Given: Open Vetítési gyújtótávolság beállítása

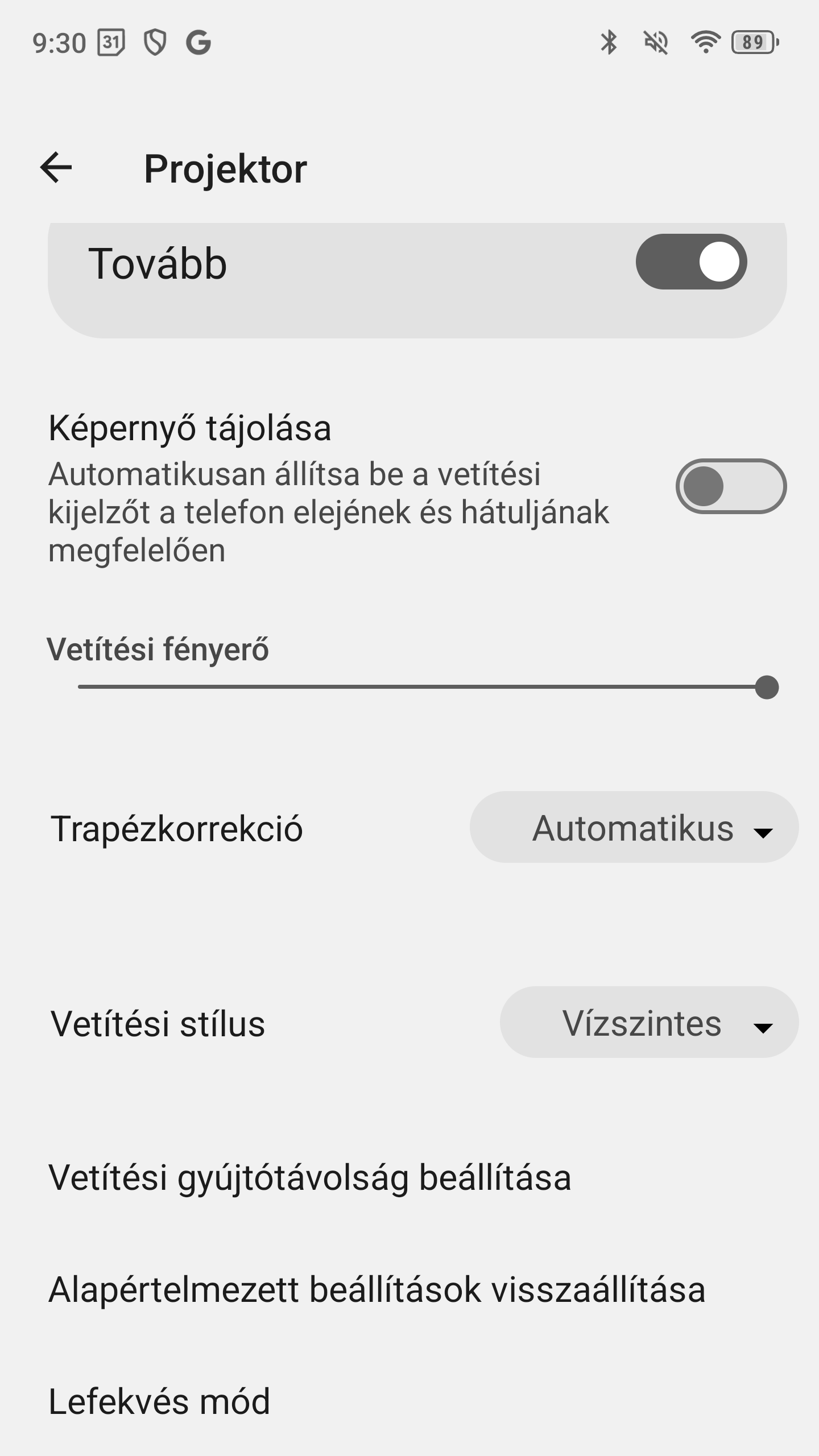Looking at the screenshot, I should click(310, 1177).
